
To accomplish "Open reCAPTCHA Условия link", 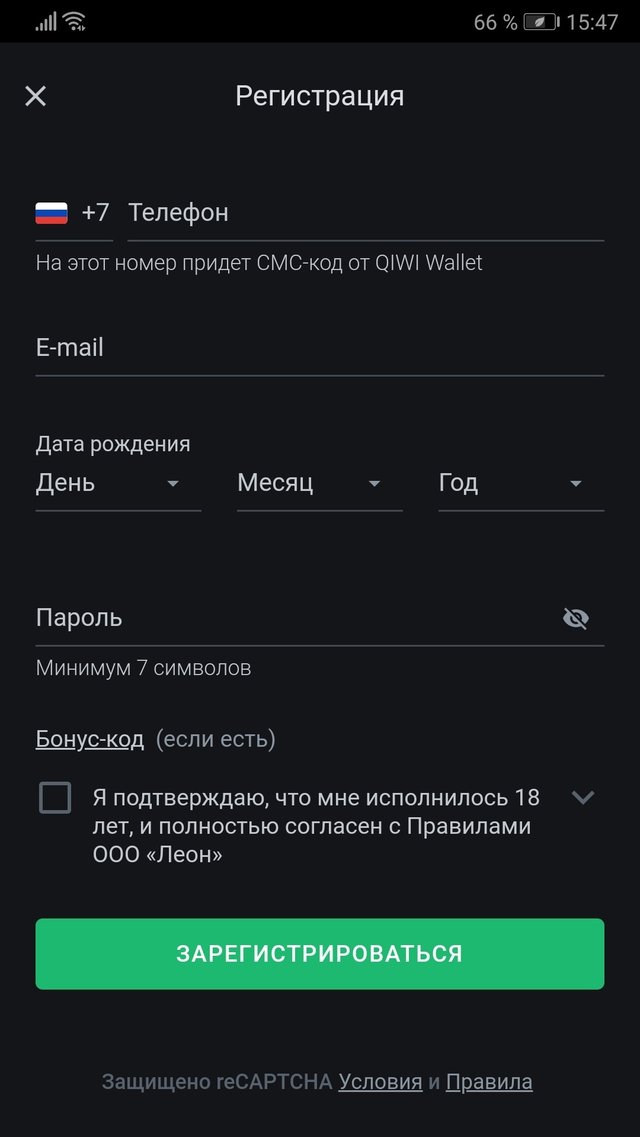I will (x=380, y=1082).
